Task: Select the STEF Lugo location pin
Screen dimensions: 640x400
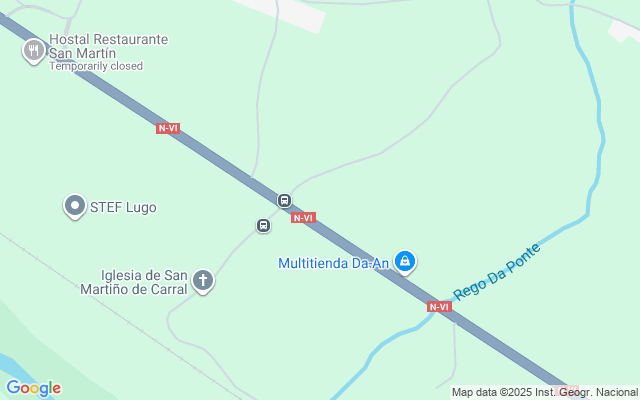Action: click(75, 207)
